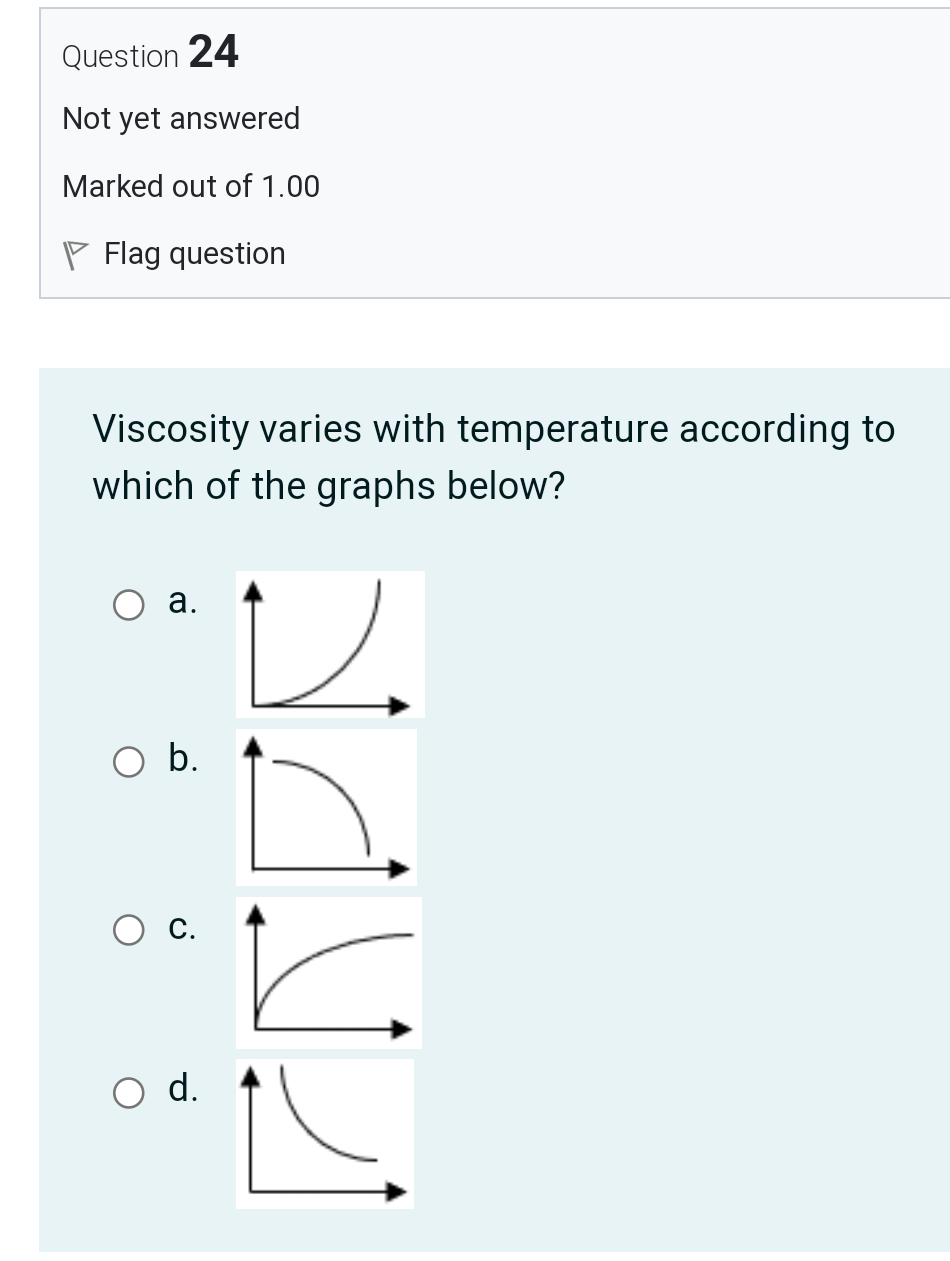950x1261 pixels.
Task: Choose answer option b
Action: tap(128, 763)
